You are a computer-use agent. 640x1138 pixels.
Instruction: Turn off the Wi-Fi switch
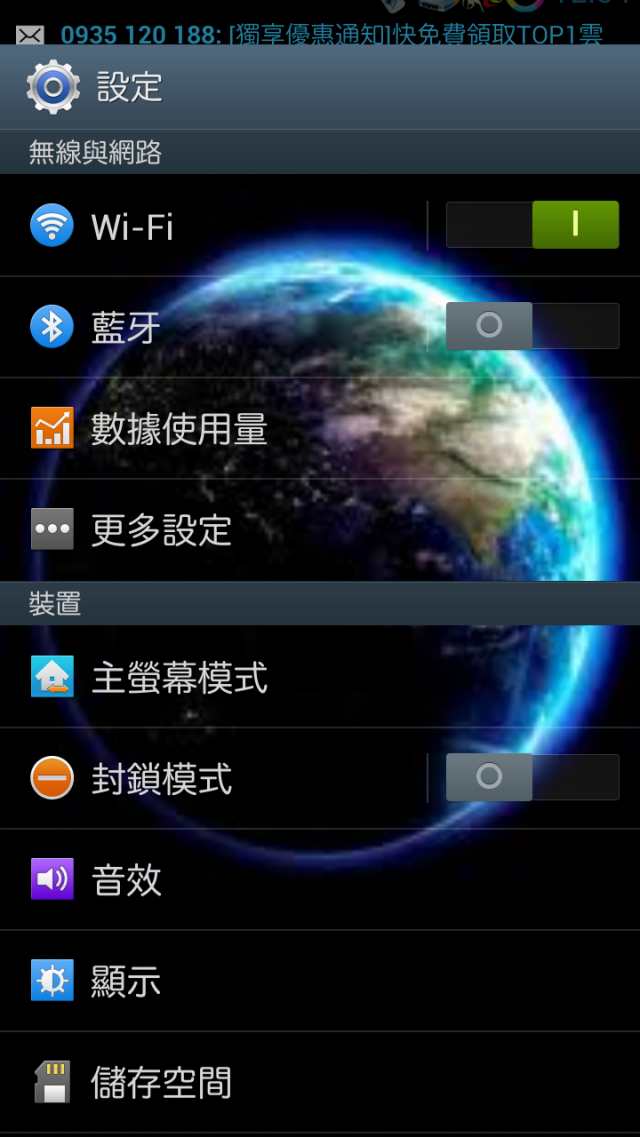[x=532, y=225]
